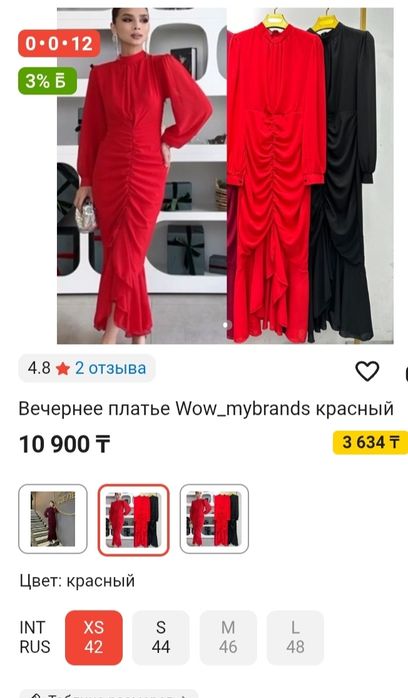Open the main product photo of the red dress
408x698 pixels.
[x=225, y=176]
